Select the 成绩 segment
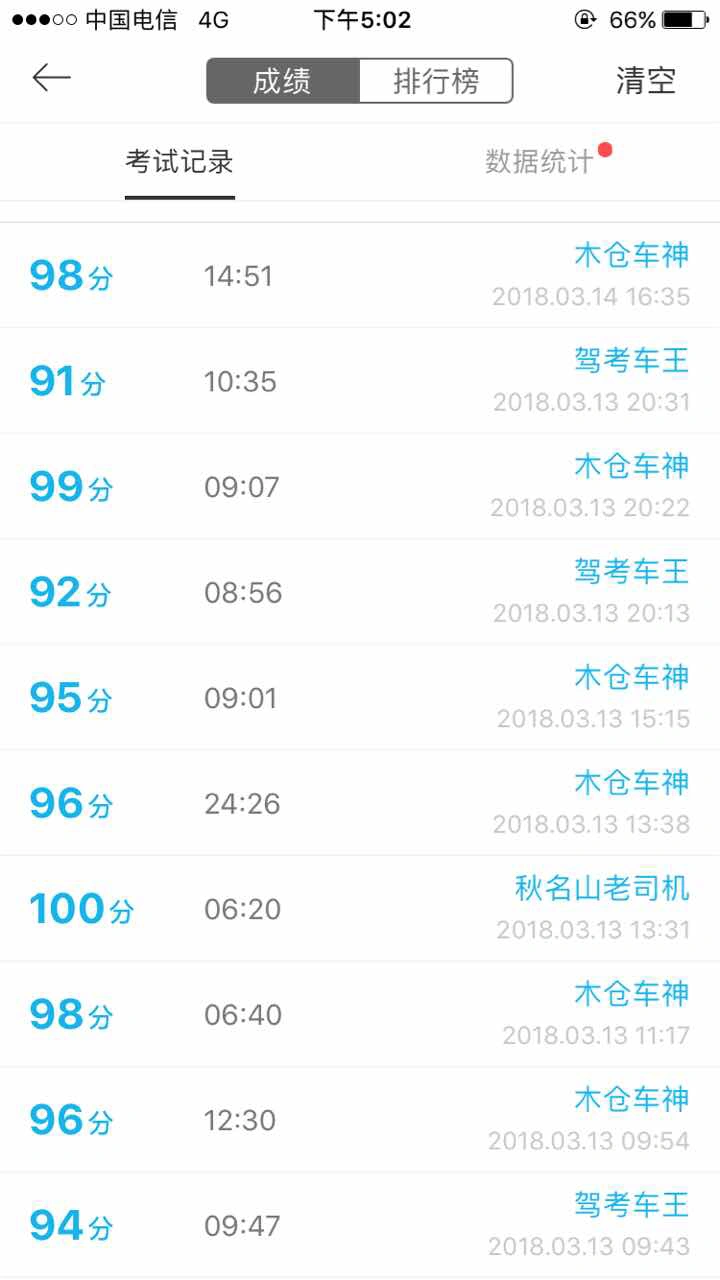Screen dimensions: 720x1280 [x=282, y=81]
